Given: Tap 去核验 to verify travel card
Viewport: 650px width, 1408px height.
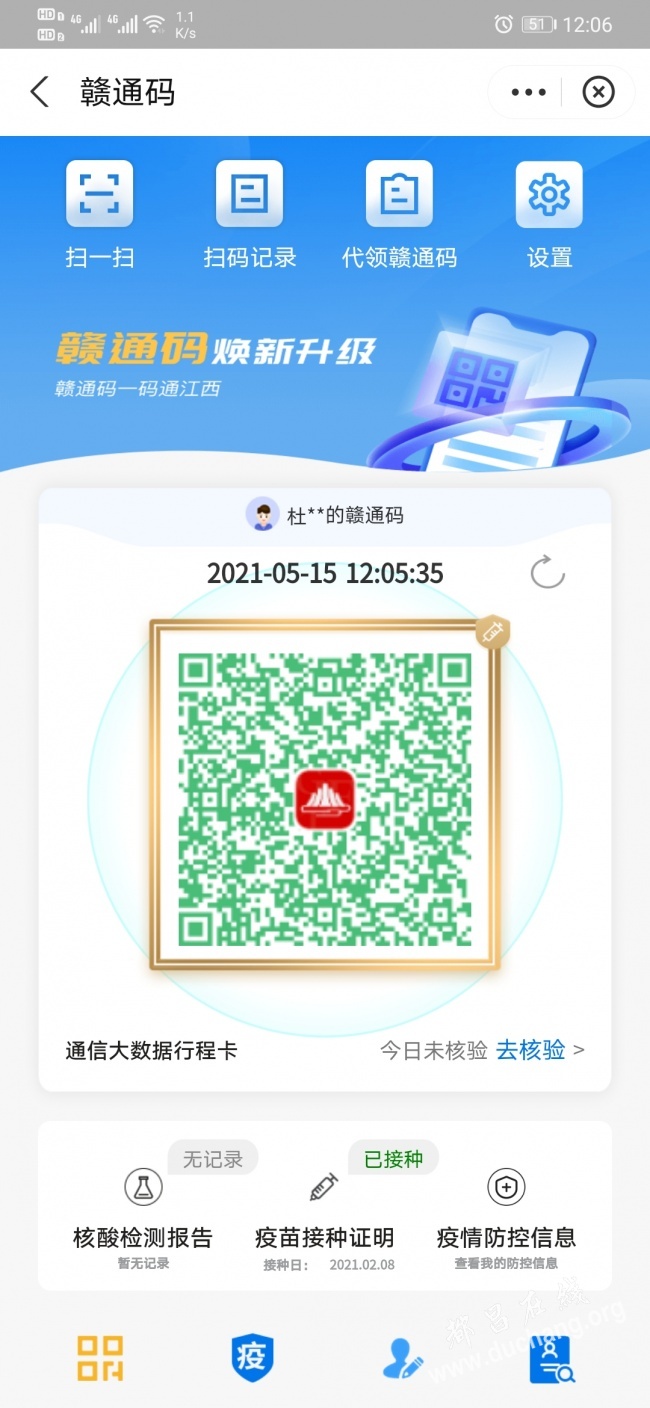Looking at the screenshot, I should point(531,1050).
